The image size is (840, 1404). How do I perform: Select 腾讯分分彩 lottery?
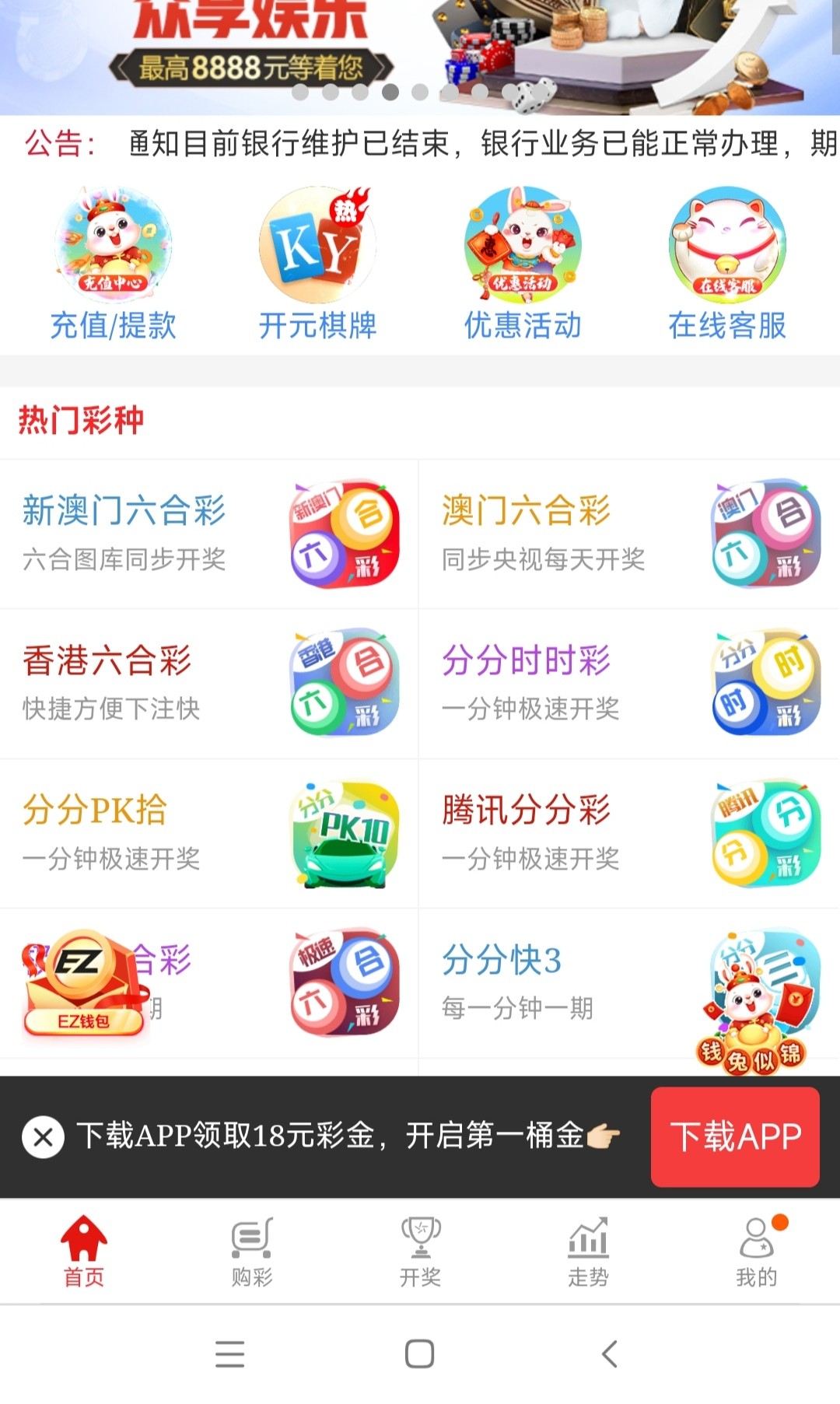tap(628, 833)
